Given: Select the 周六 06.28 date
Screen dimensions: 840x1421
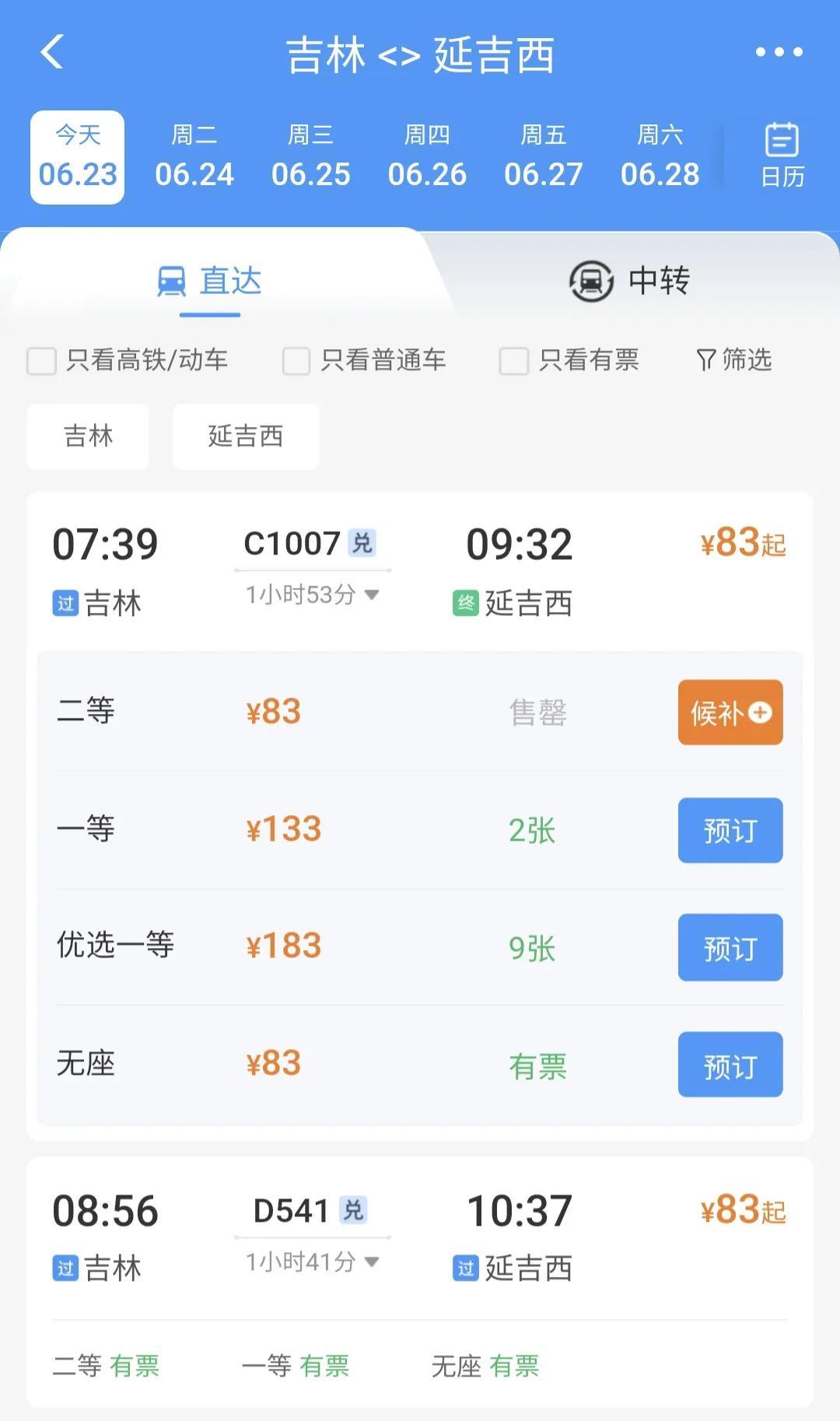Looking at the screenshot, I should tap(660, 157).
